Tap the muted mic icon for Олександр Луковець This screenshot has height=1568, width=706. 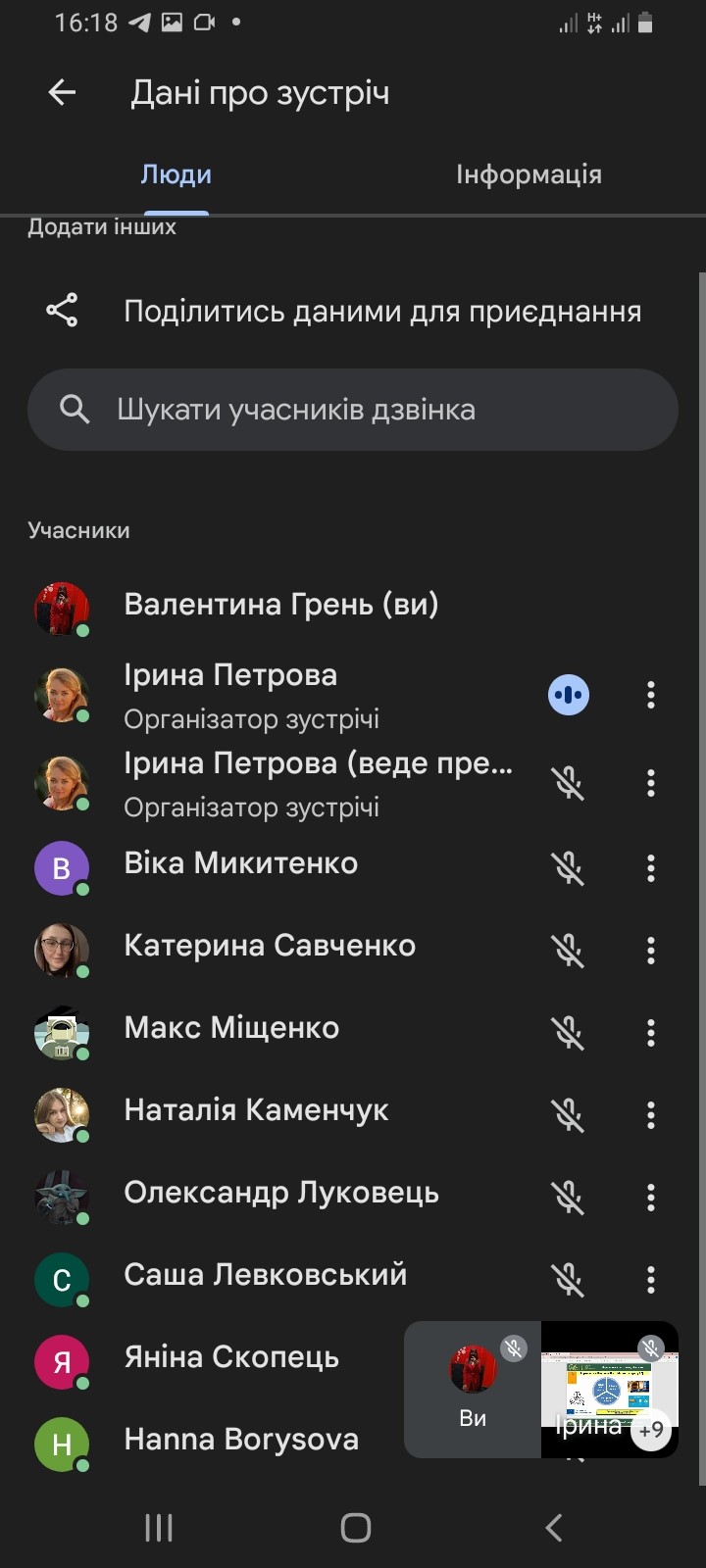(568, 1197)
